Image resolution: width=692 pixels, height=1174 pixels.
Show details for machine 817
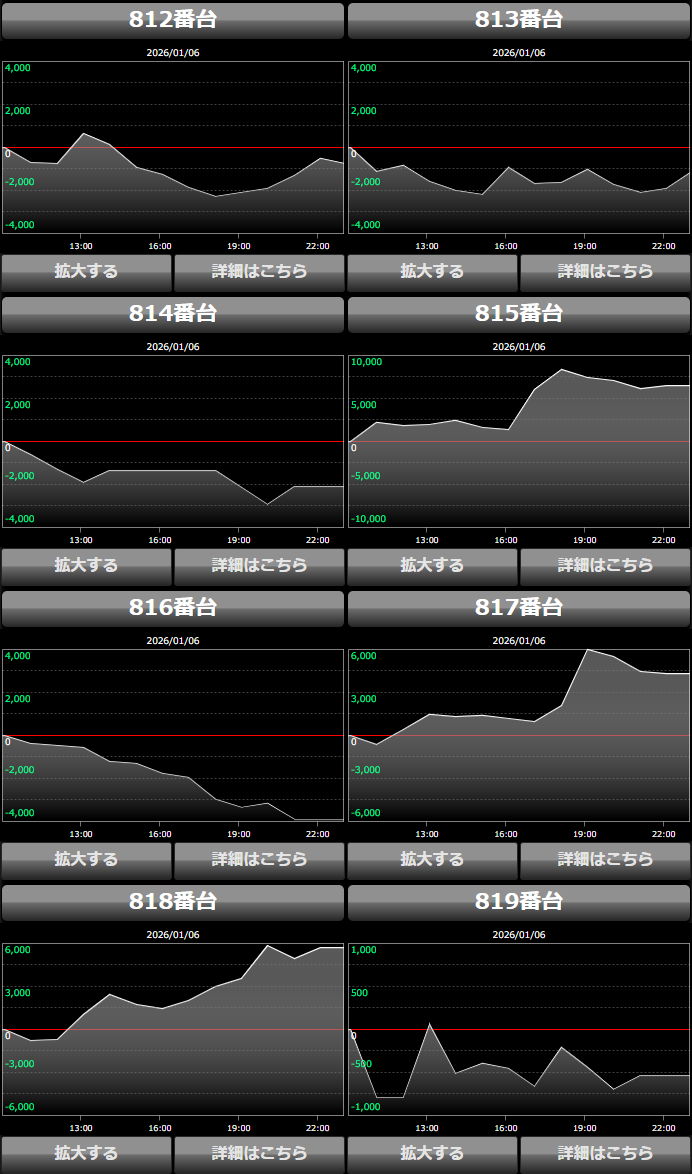point(605,860)
